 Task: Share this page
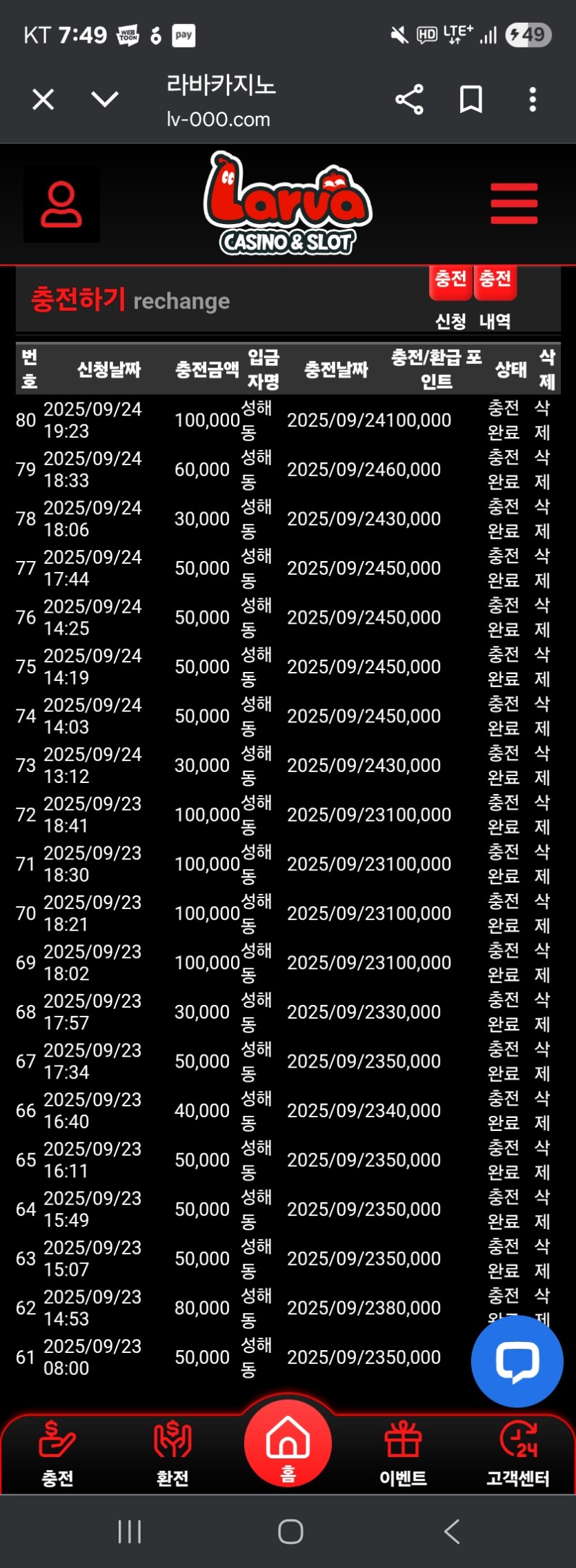coord(409,100)
